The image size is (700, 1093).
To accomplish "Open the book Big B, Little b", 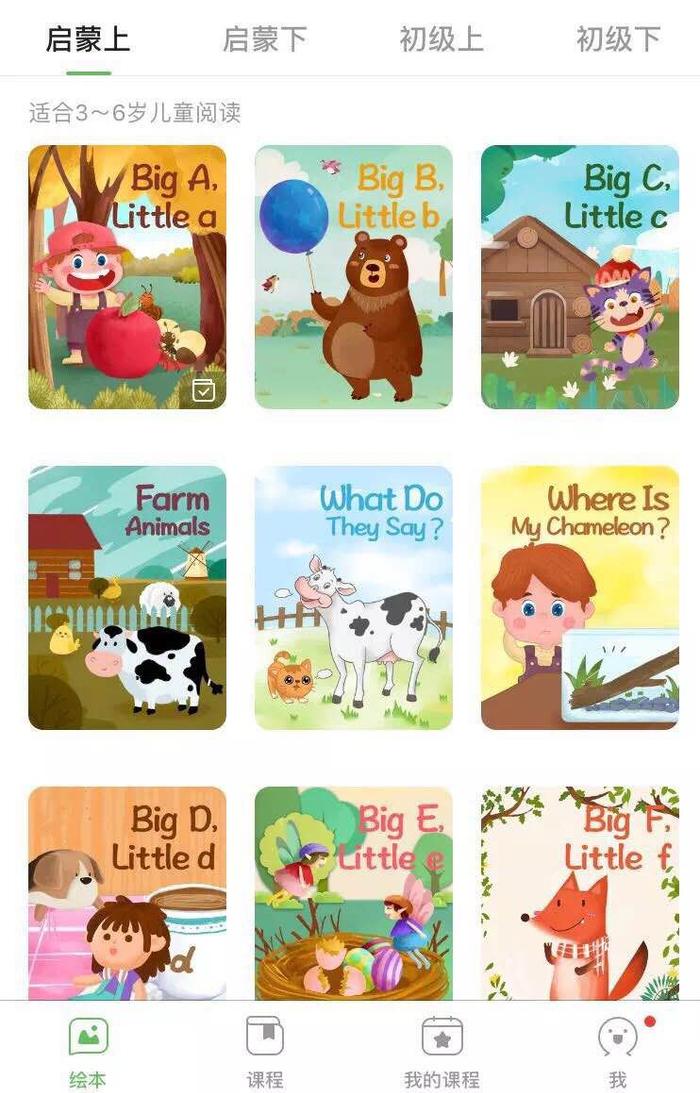I will click(x=353, y=277).
